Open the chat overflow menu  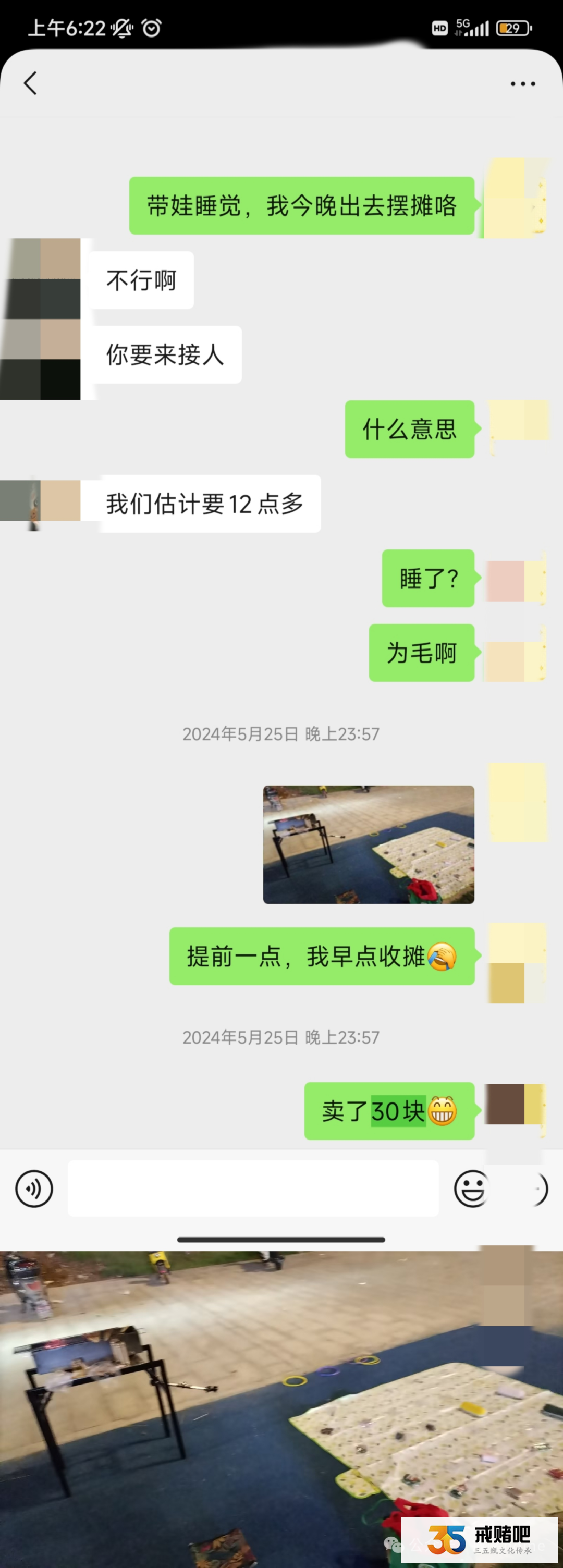click(x=522, y=84)
